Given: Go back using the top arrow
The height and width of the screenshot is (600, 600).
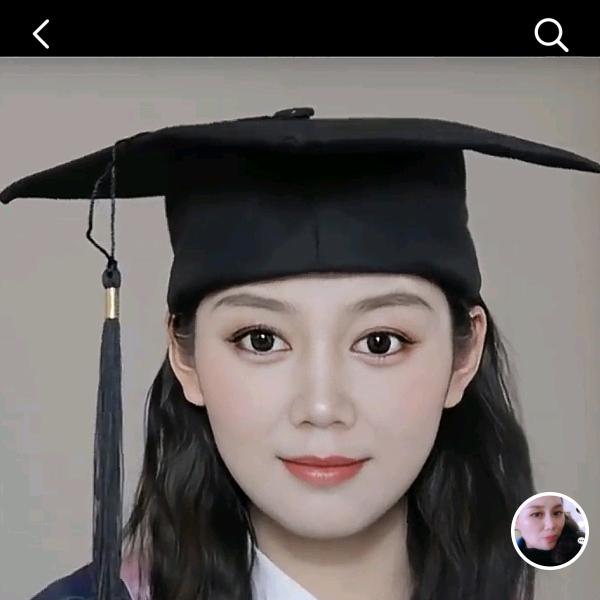Looking at the screenshot, I should pyautogui.click(x=41, y=34).
